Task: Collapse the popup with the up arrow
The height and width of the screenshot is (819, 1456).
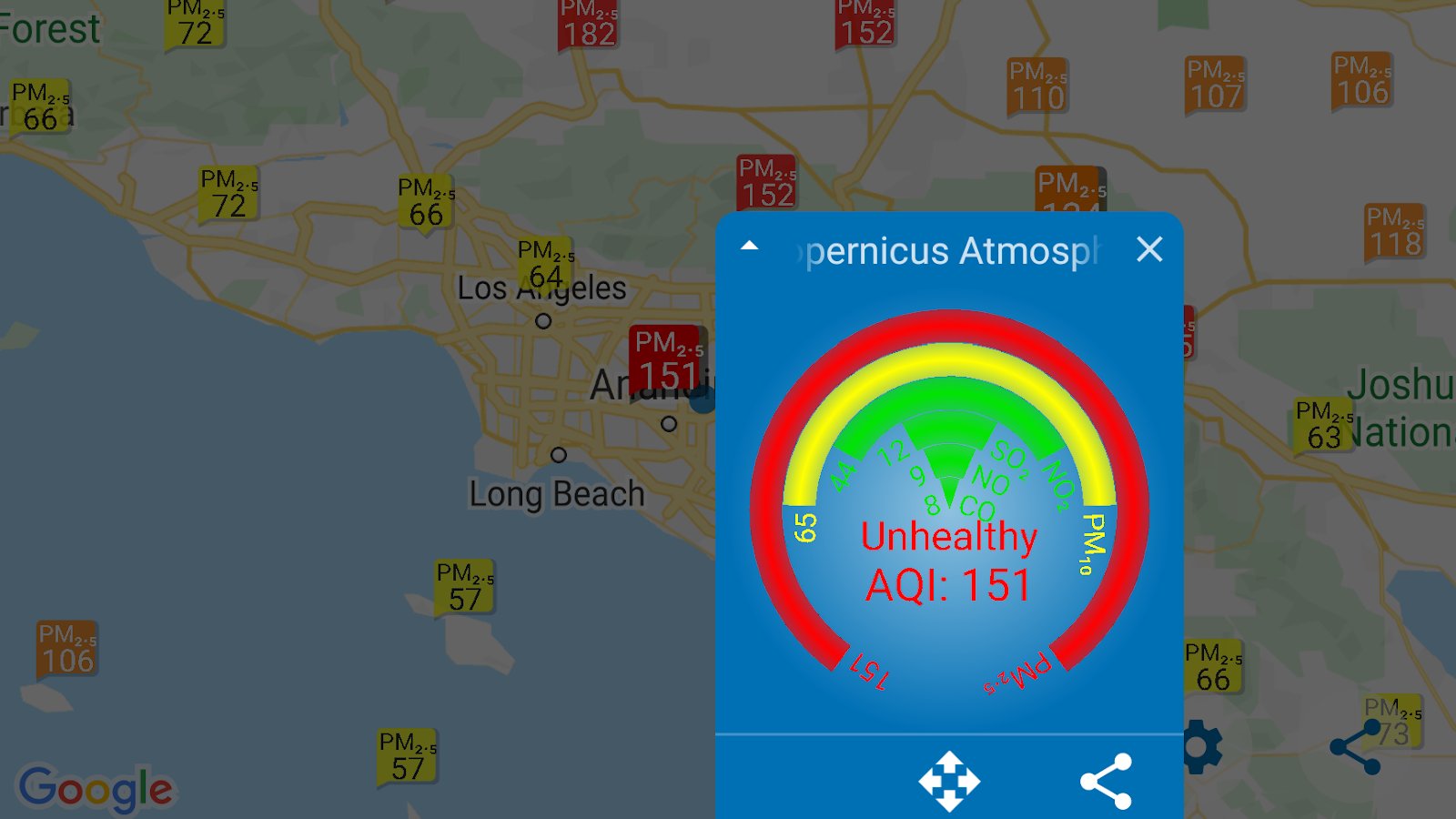Action: (750, 246)
